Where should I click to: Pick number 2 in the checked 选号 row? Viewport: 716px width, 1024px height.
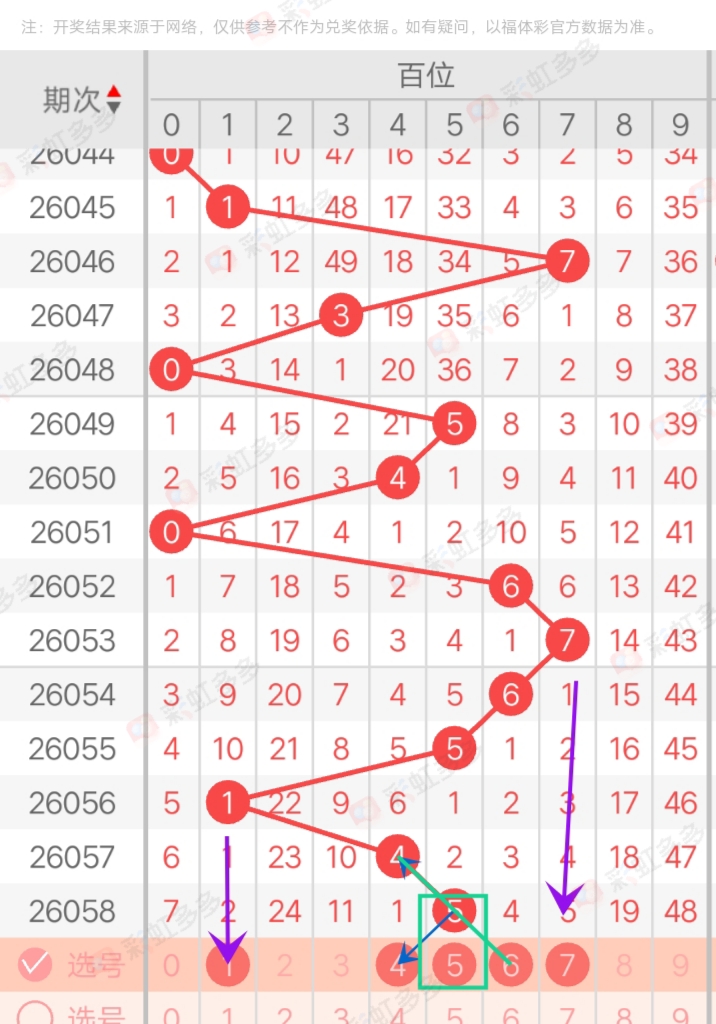click(284, 966)
